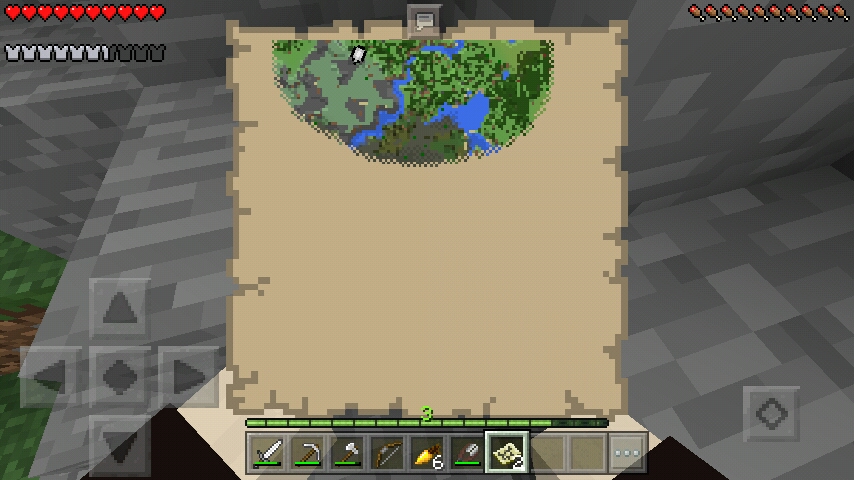Select the axe in the hotbar
Viewport: 854px width, 480px height.
click(x=348, y=453)
